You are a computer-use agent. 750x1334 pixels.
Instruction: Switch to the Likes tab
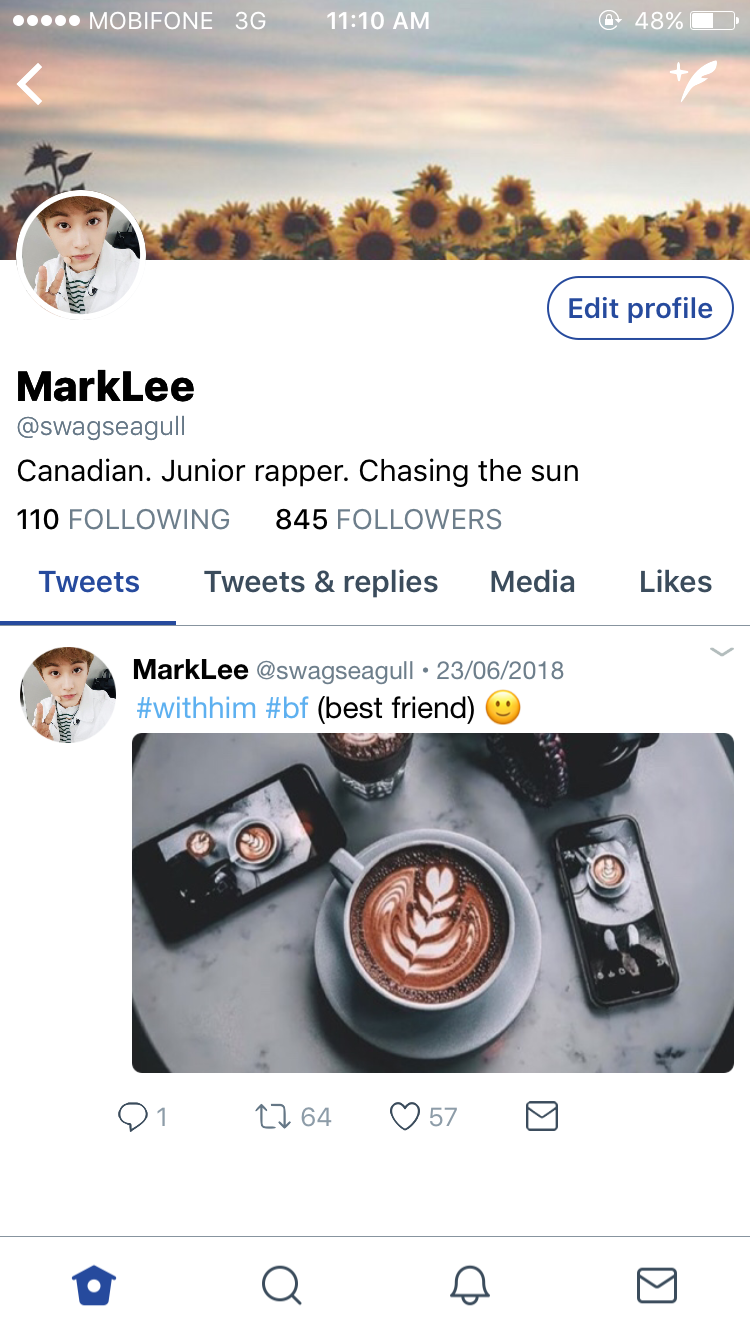(x=675, y=582)
